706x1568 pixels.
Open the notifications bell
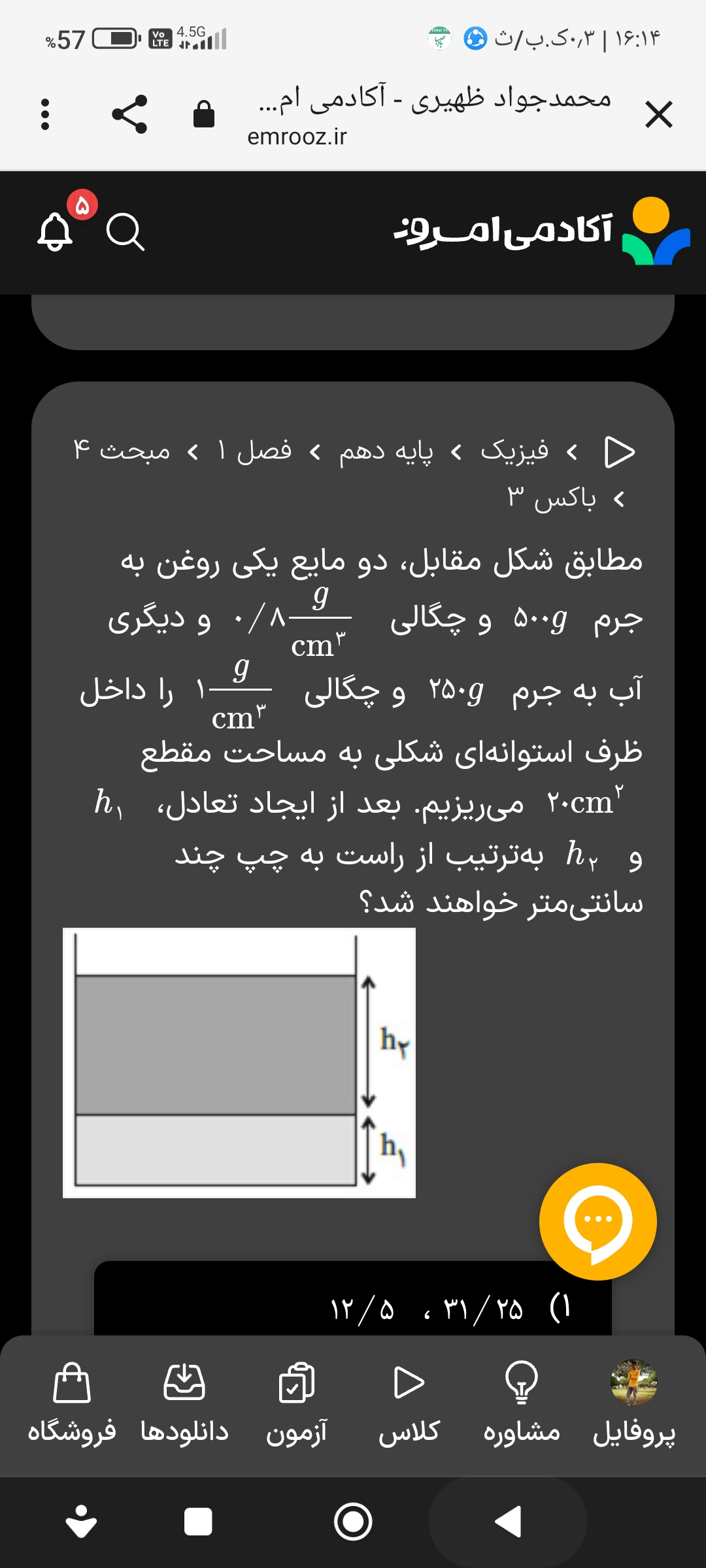coord(55,231)
